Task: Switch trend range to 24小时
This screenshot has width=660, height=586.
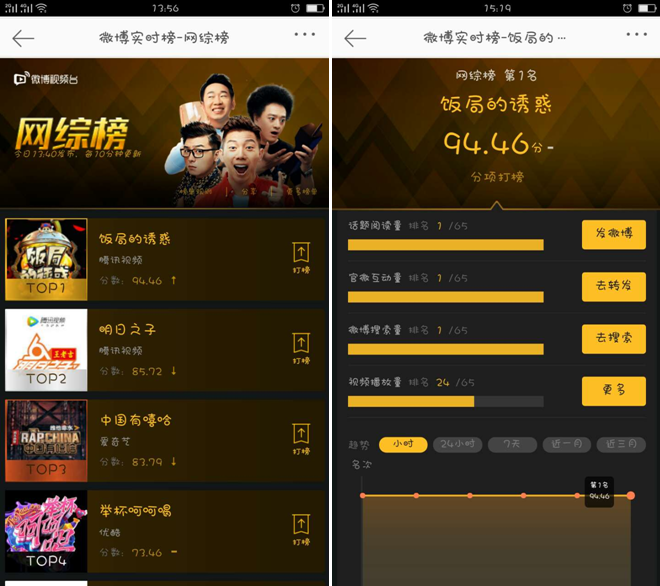Action: point(457,445)
